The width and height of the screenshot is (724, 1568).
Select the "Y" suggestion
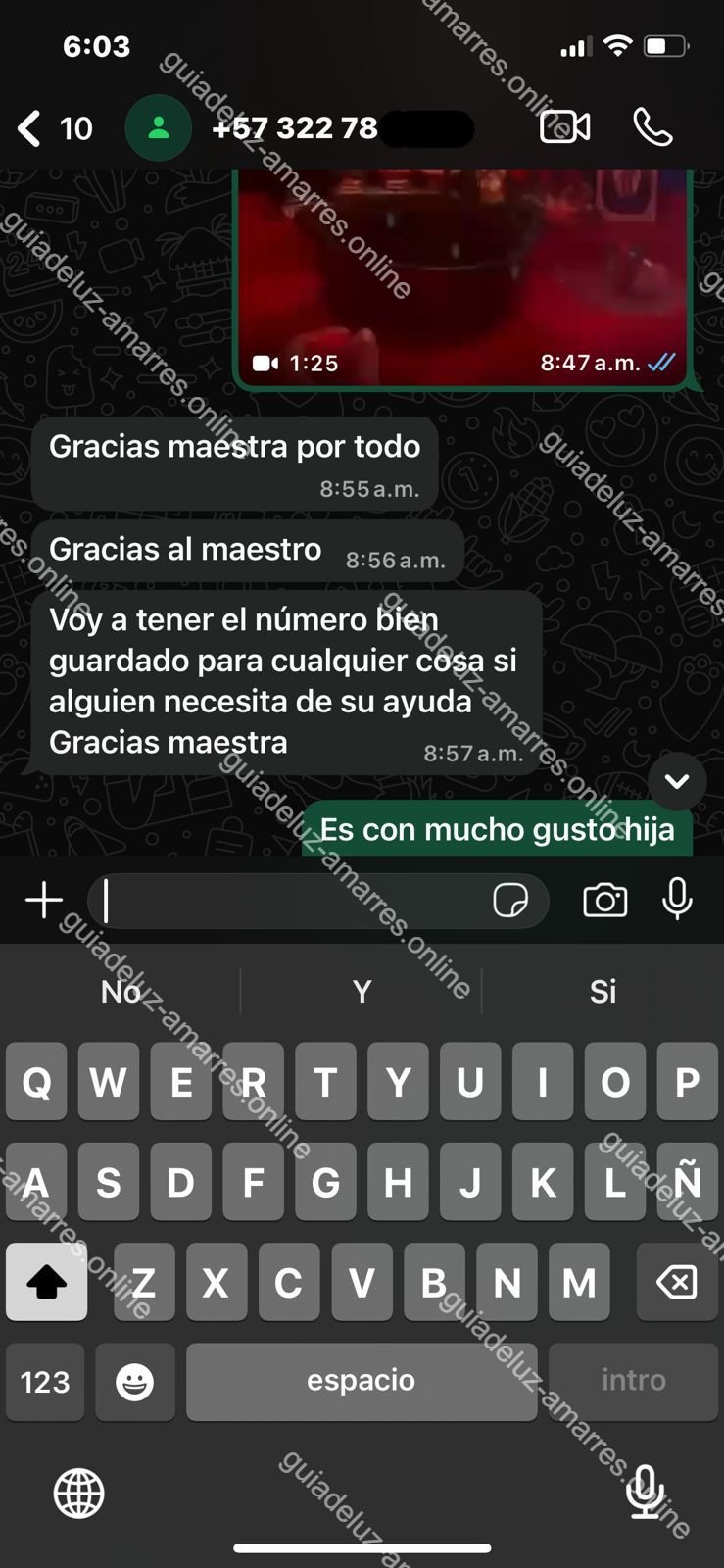click(x=362, y=992)
